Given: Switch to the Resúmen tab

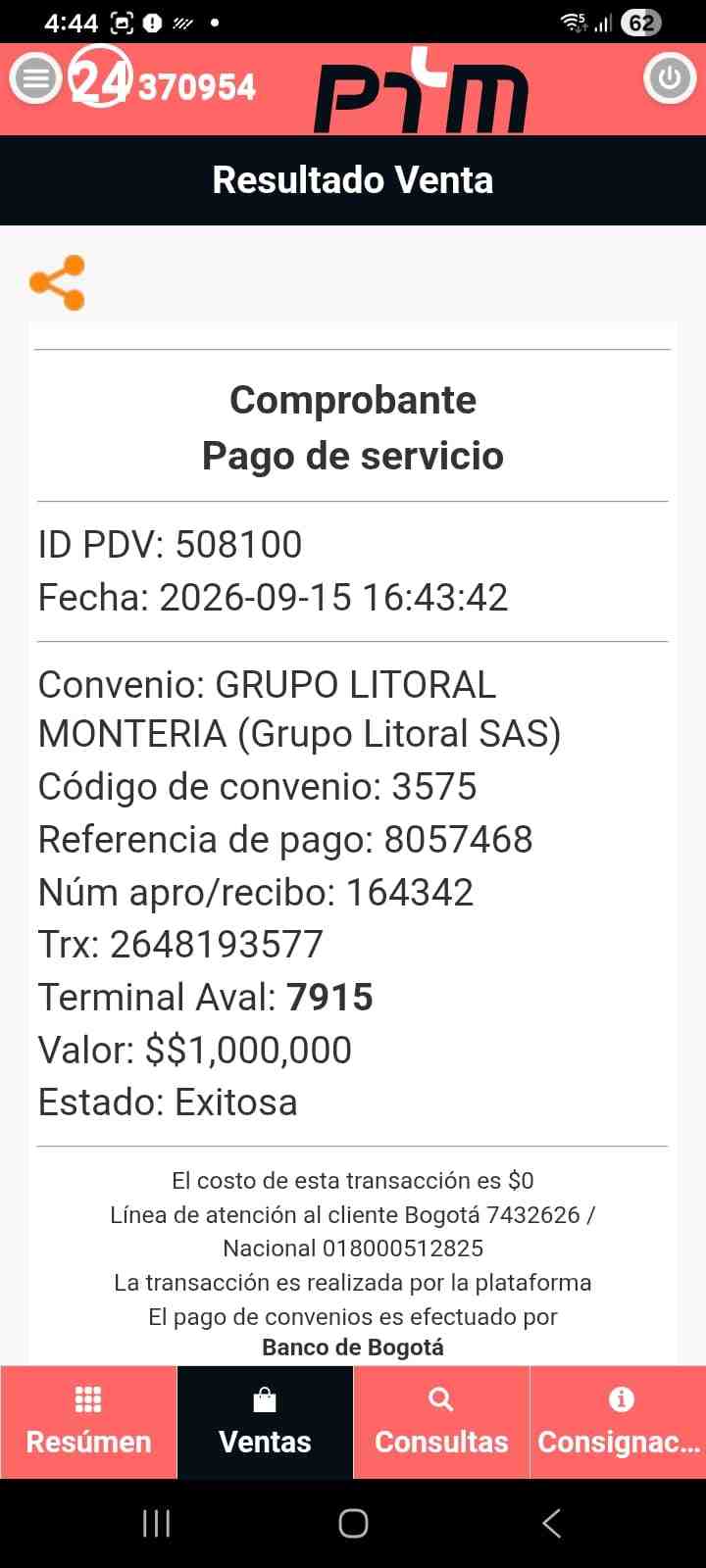Looking at the screenshot, I should tap(88, 1422).
